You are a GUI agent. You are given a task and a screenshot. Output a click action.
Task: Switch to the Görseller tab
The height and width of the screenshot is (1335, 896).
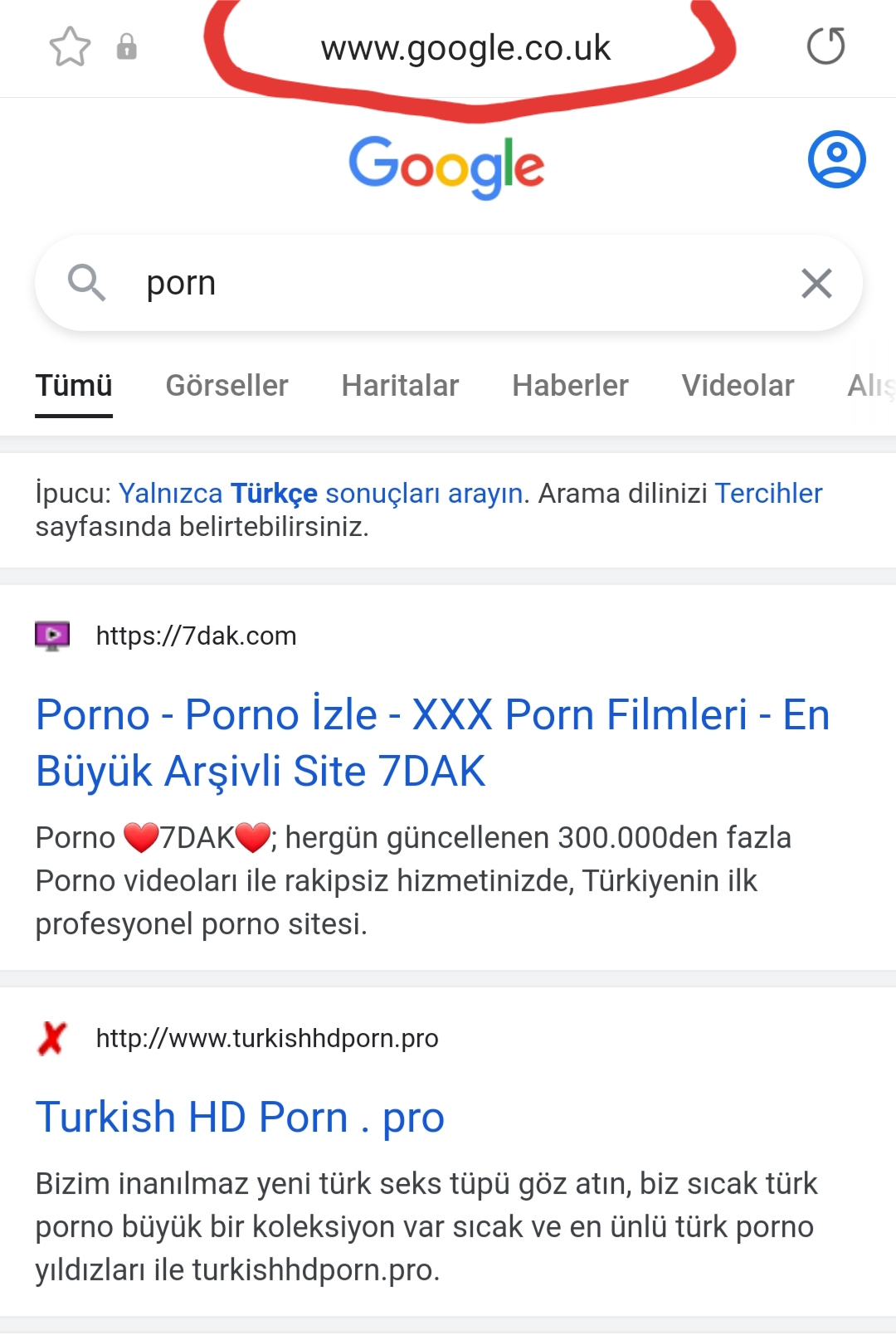tap(226, 386)
